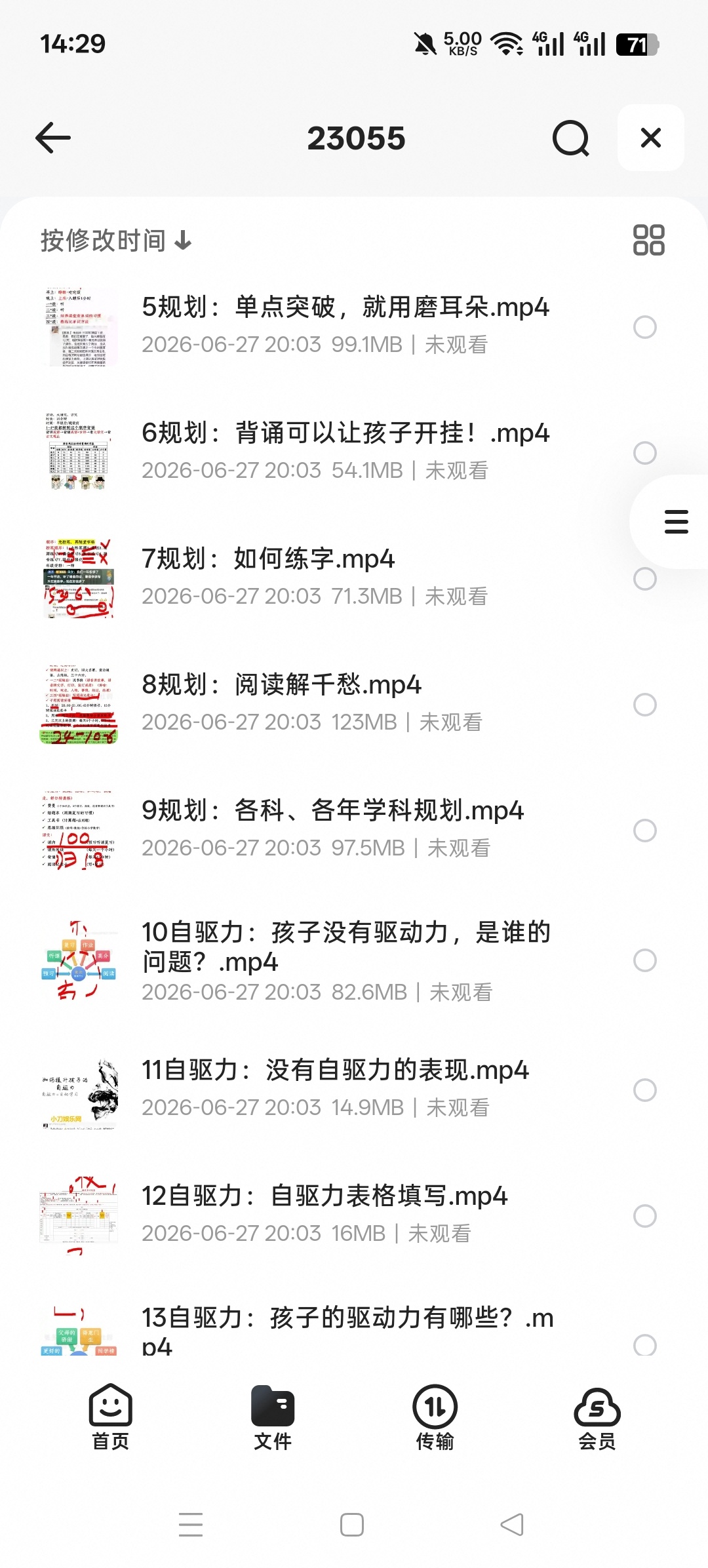Select the circle for 8规划：阅读解千愁
This screenshot has height=1568, width=708.
coord(645,705)
